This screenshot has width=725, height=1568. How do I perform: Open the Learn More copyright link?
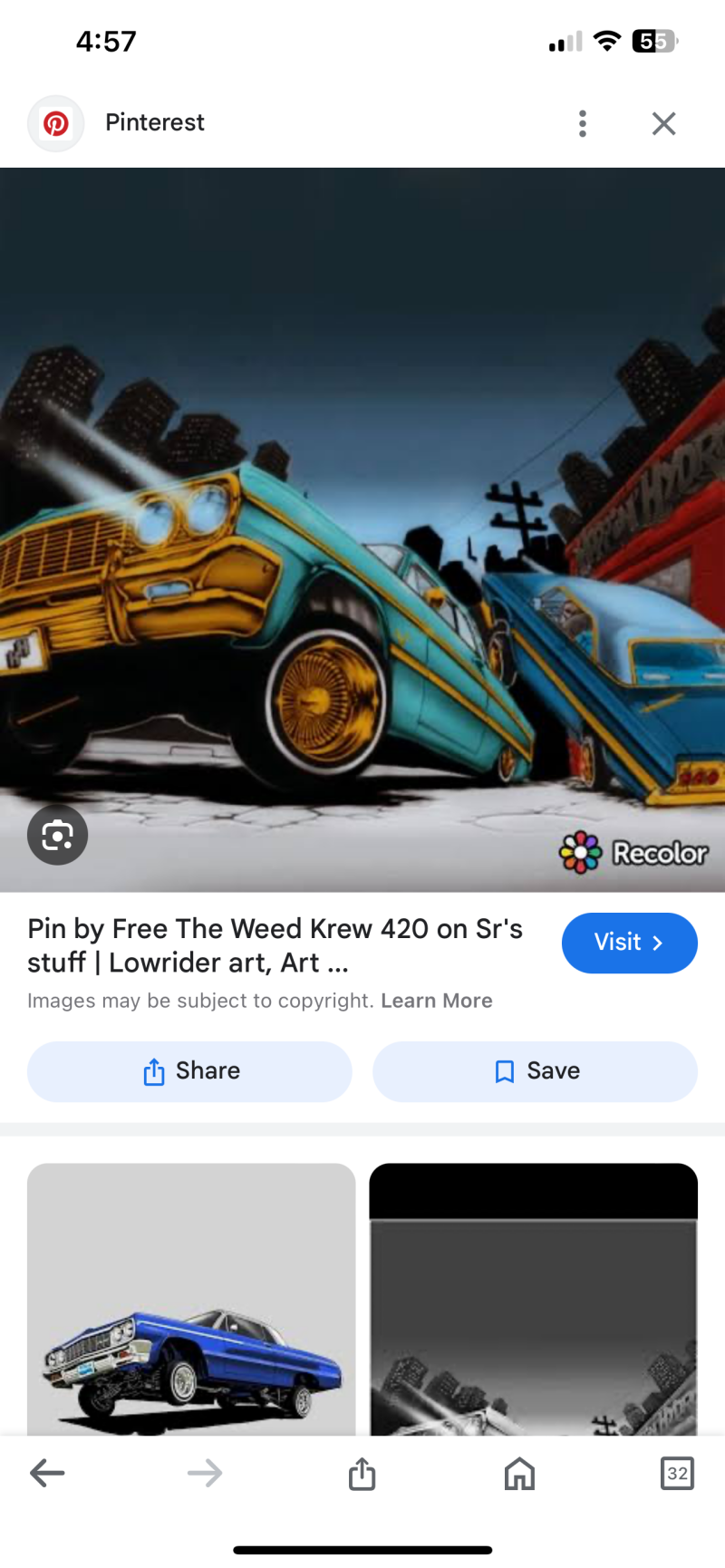(x=436, y=1001)
